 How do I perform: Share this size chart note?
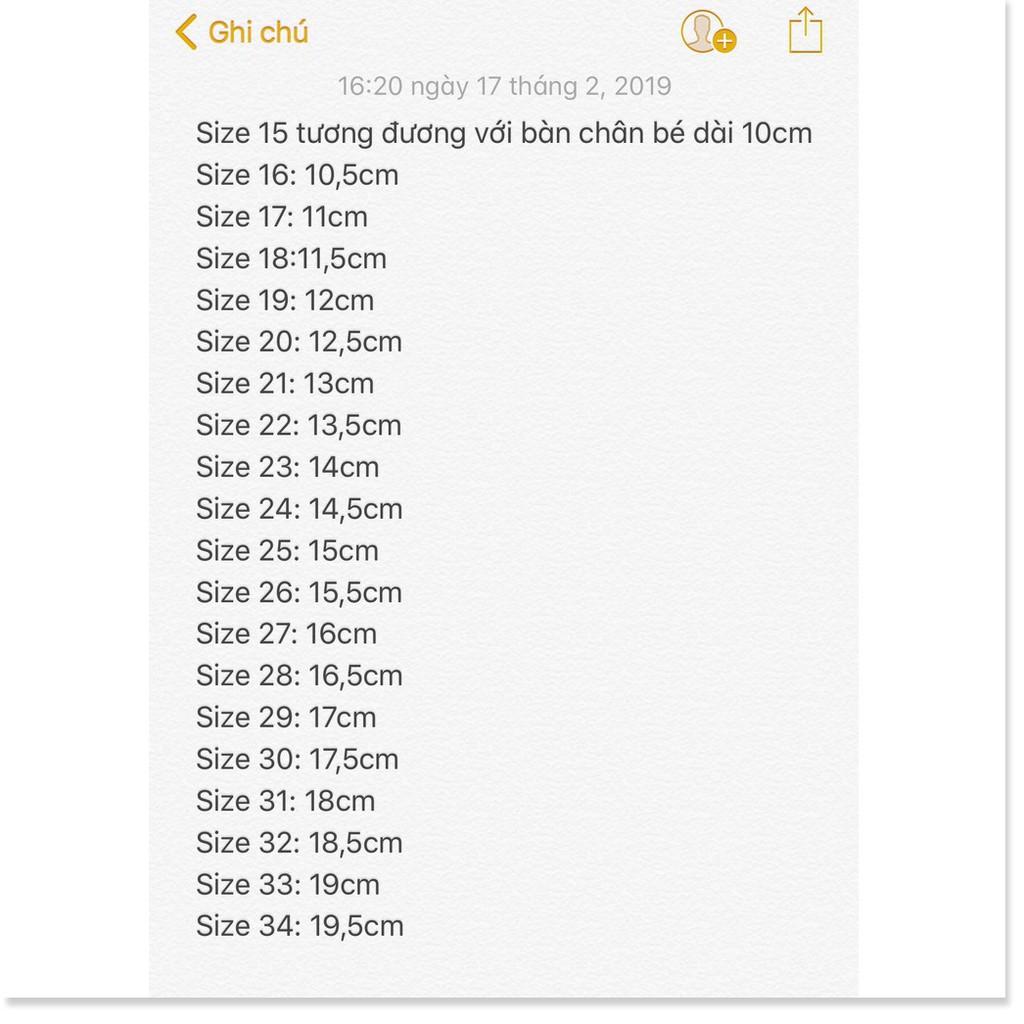(806, 30)
